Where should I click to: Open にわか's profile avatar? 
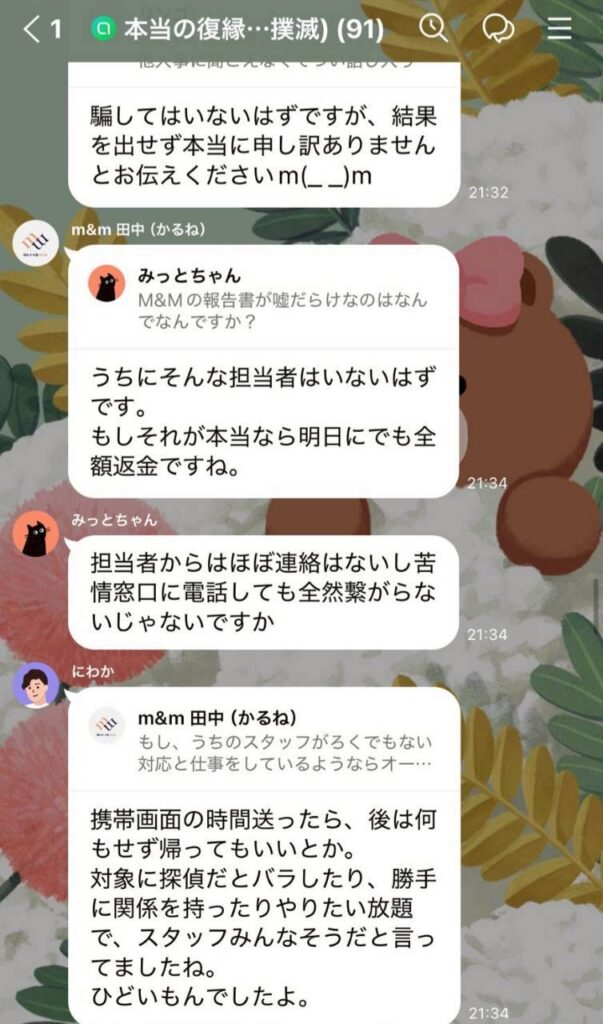click(x=35, y=685)
